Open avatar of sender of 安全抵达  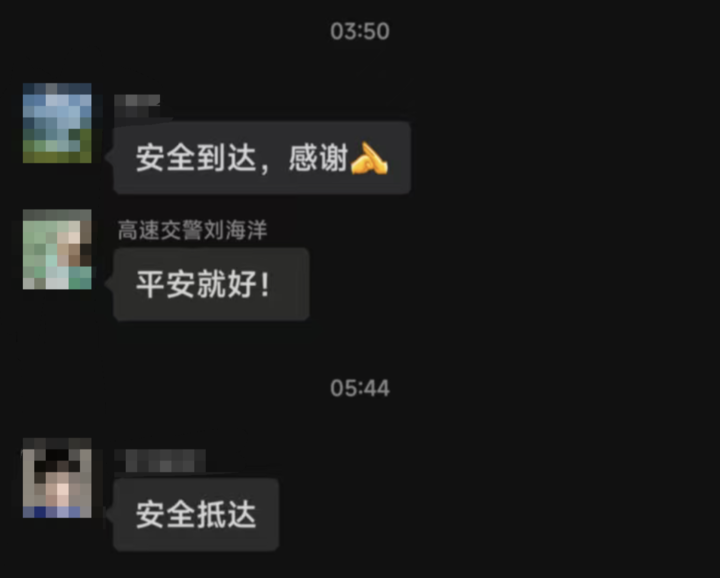tap(57, 483)
